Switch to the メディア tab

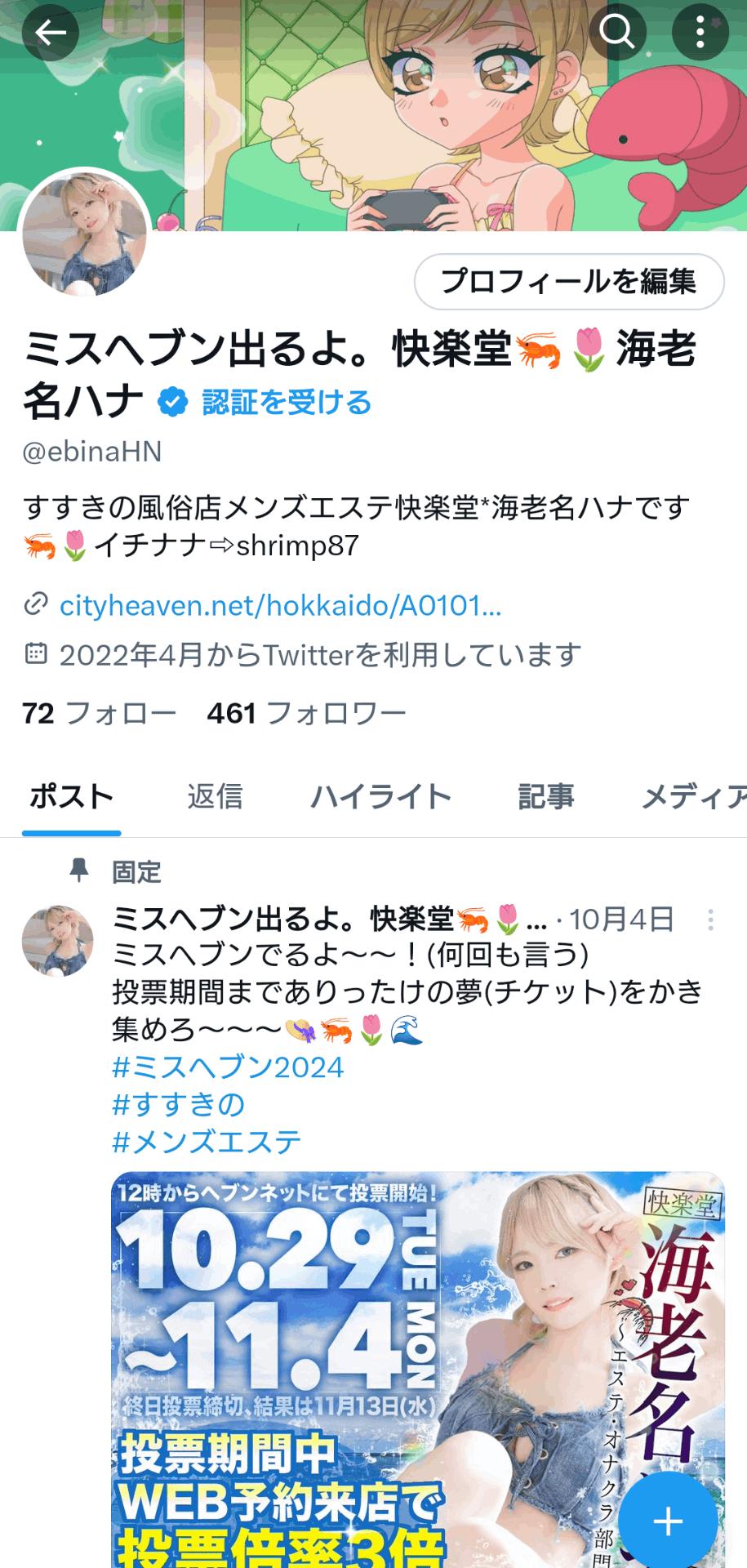point(694,796)
